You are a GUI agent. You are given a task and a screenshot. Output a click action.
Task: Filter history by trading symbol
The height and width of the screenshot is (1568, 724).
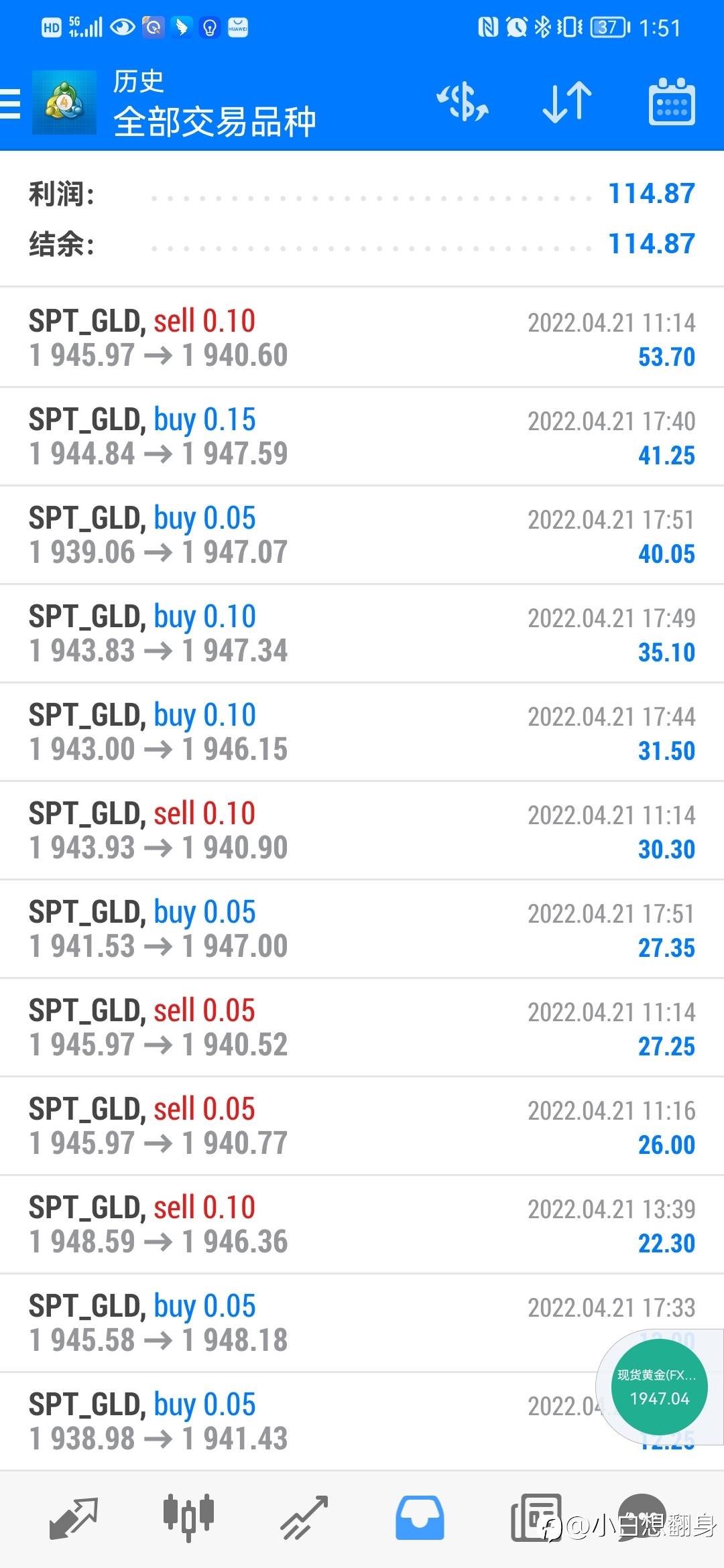point(463,103)
